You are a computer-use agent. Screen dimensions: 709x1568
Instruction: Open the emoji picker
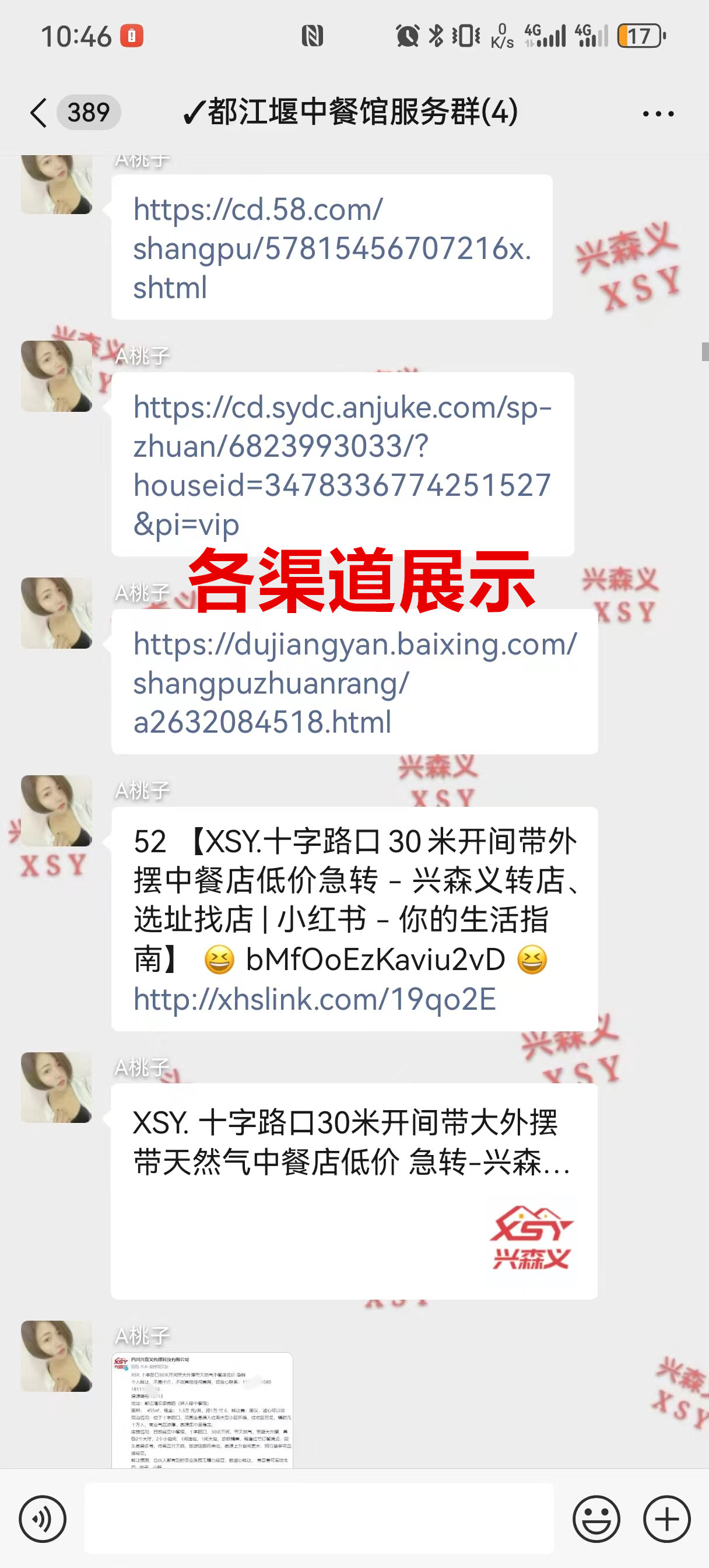coord(596,1518)
